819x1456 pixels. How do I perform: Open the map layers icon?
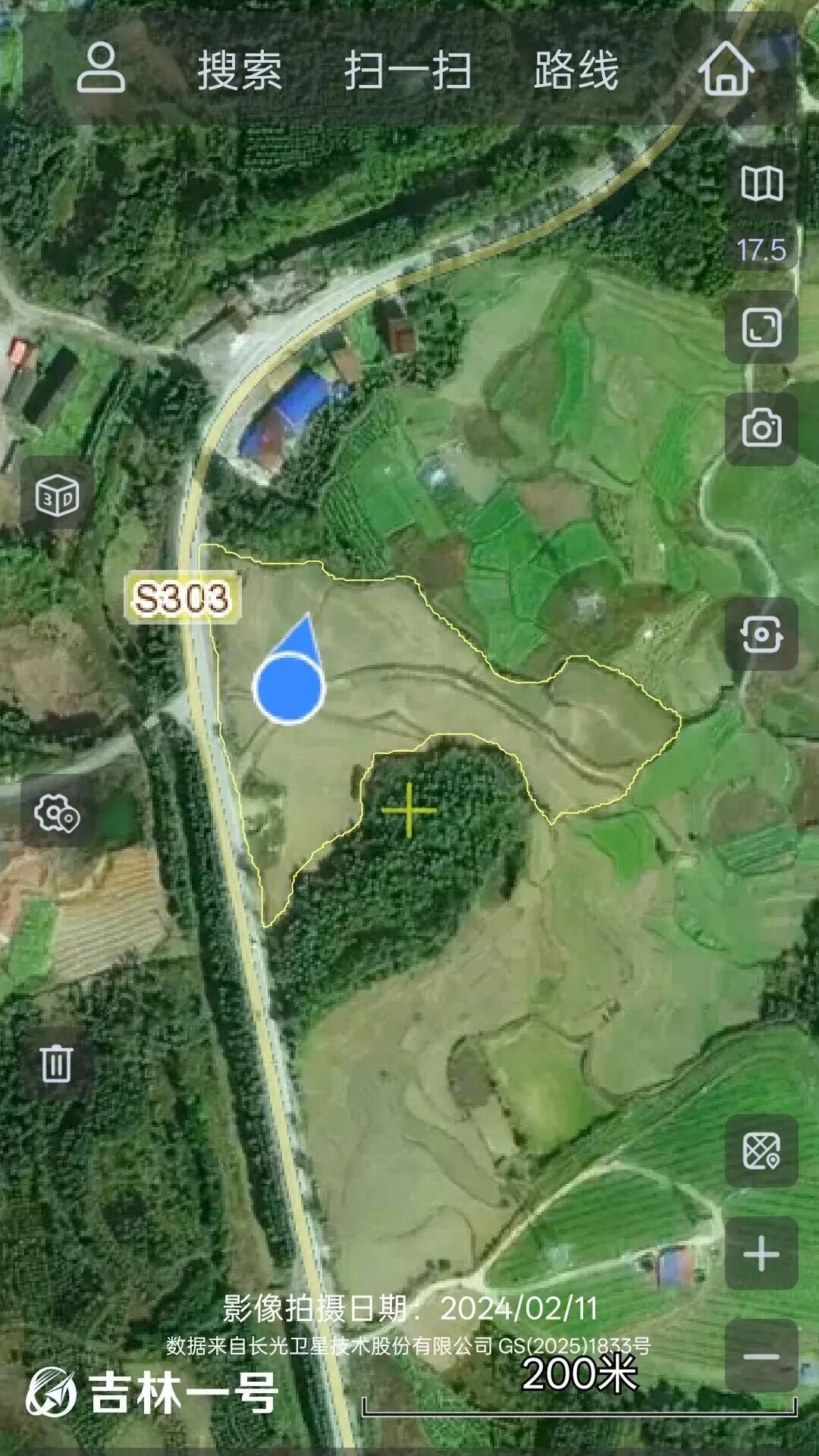761,184
